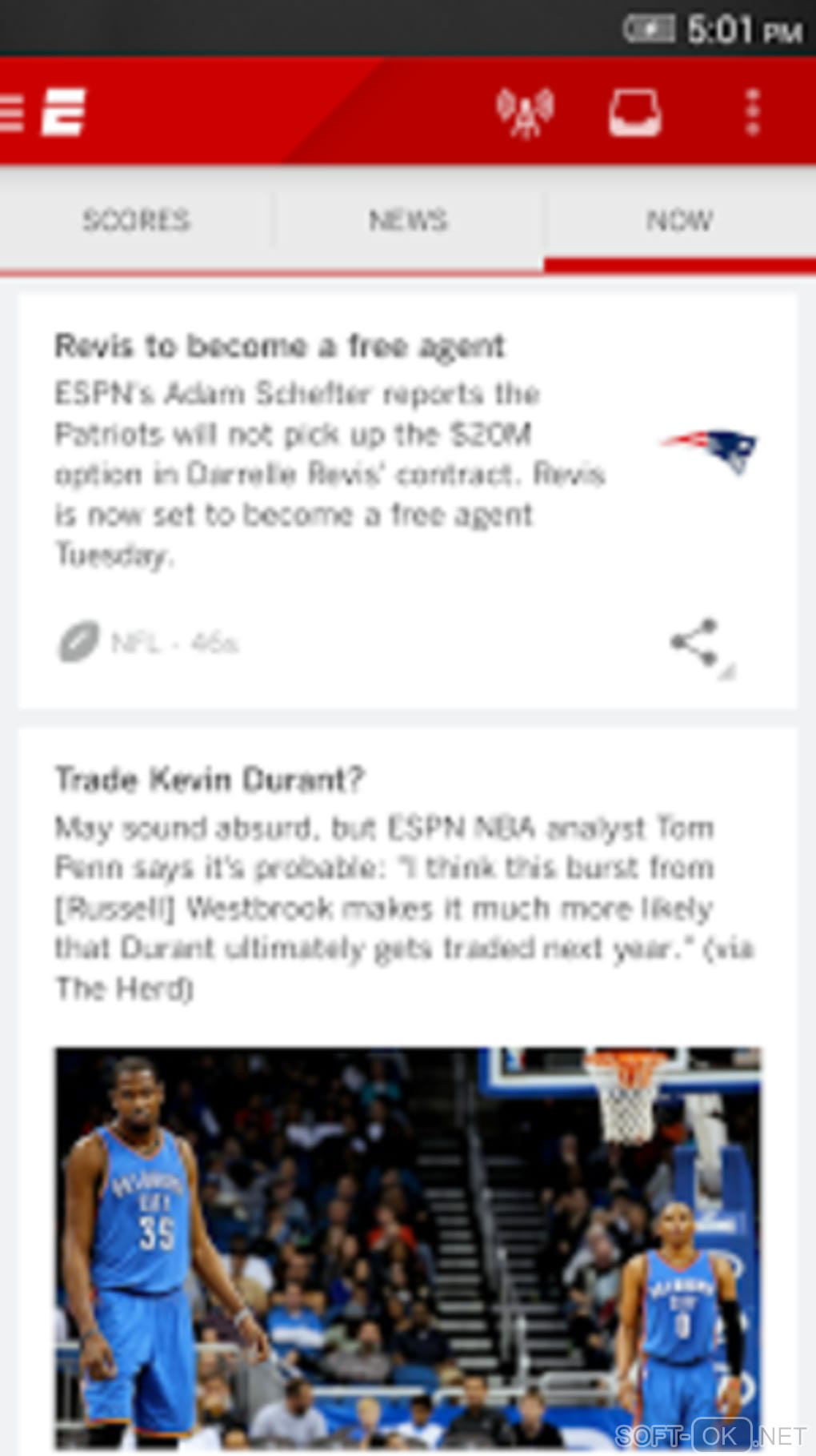816x1456 pixels.
Task: Open the inbox tray icon
Action: (x=635, y=112)
